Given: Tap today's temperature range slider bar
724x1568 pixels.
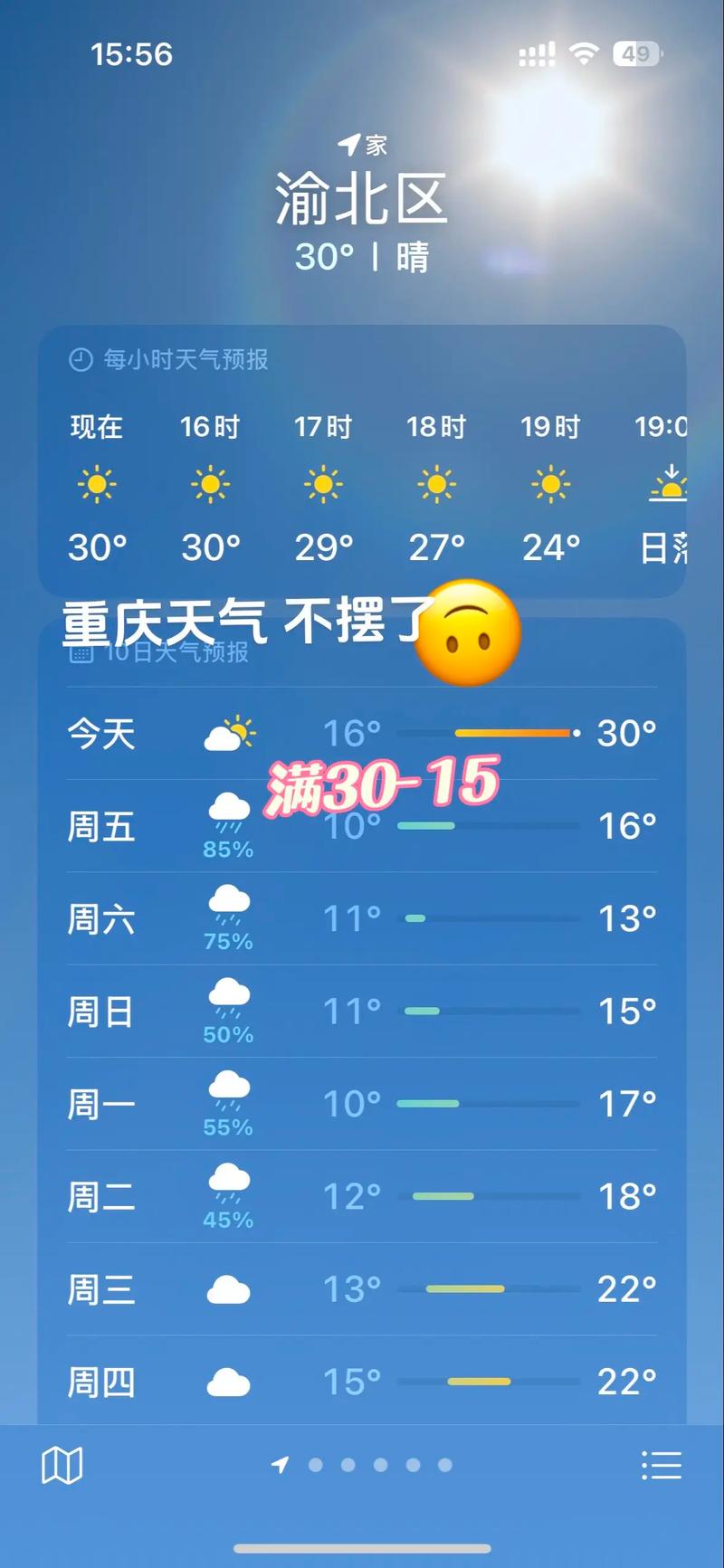Looking at the screenshot, I should click(512, 733).
